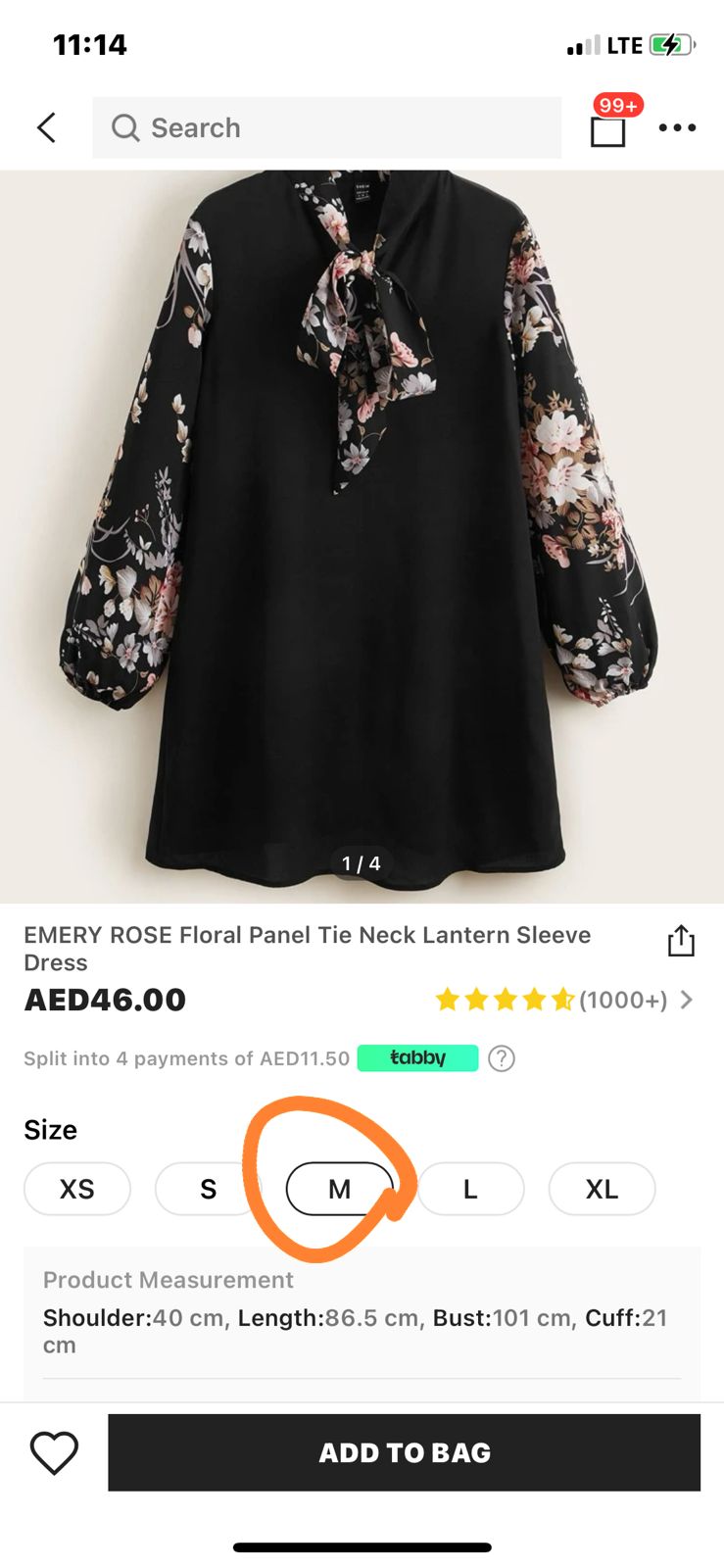724x1568 pixels.
Task: Tap the Search field
Action: pyautogui.click(x=326, y=127)
